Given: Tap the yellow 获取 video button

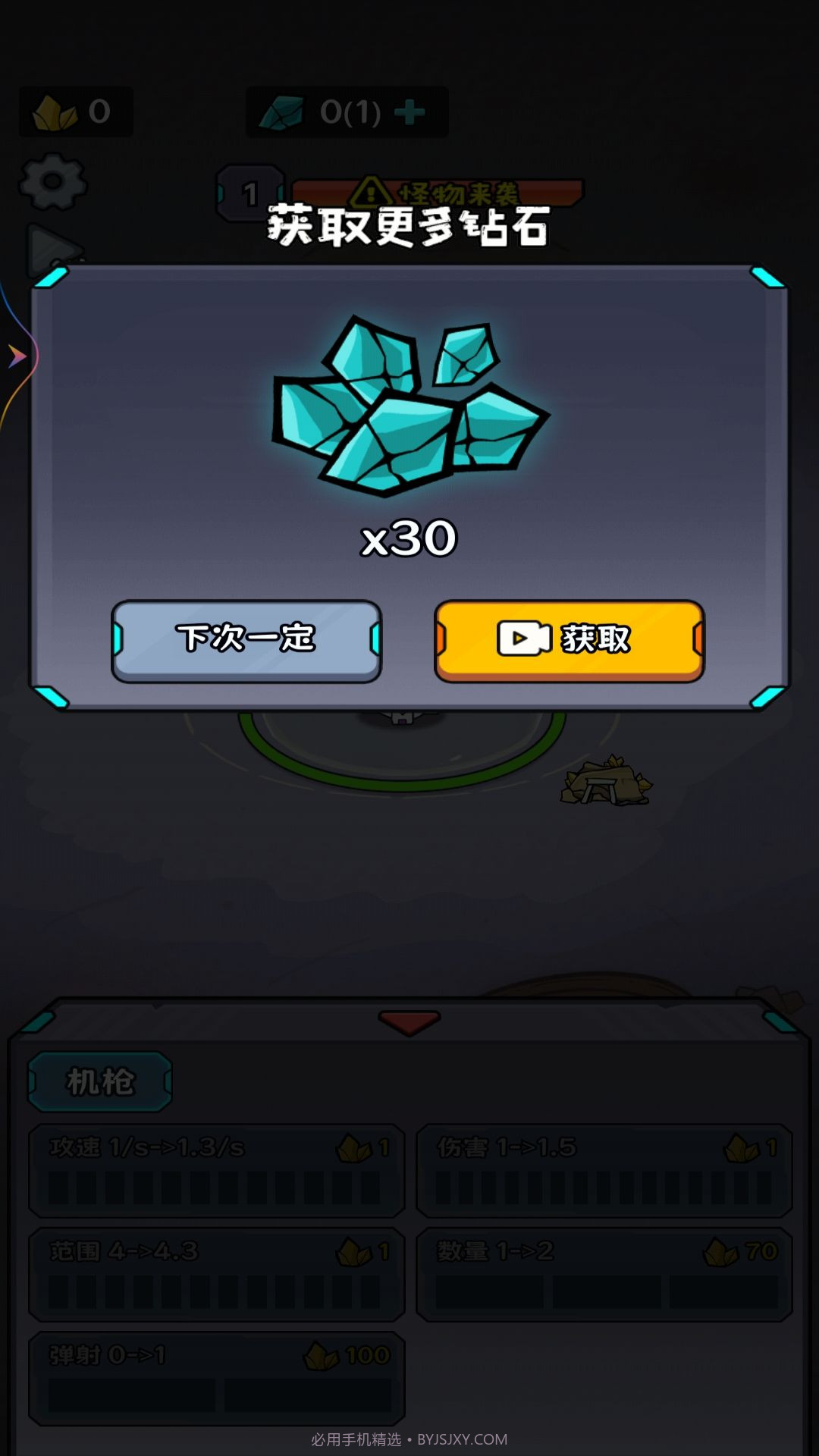Looking at the screenshot, I should coord(569,641).
